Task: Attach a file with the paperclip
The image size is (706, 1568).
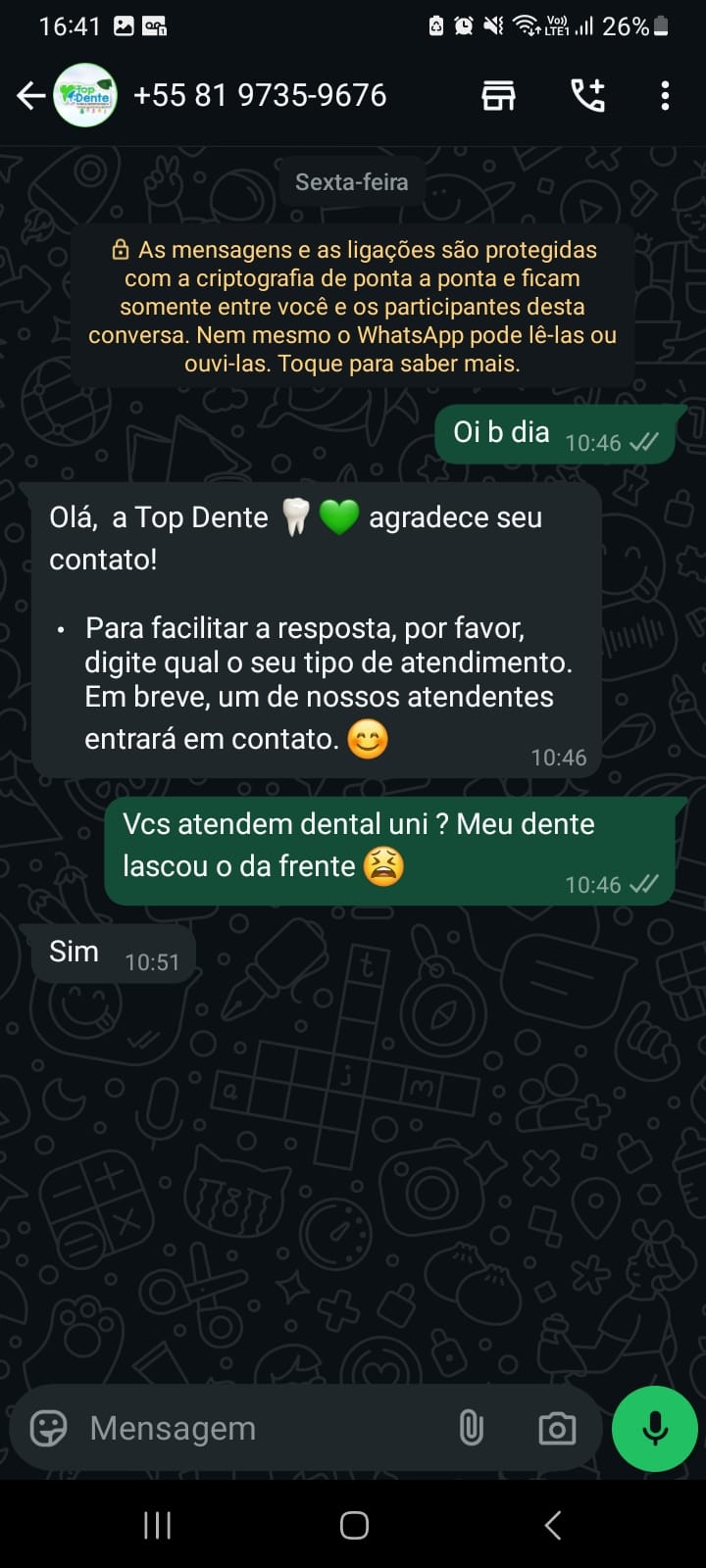Action: (x=472, y=1428)
